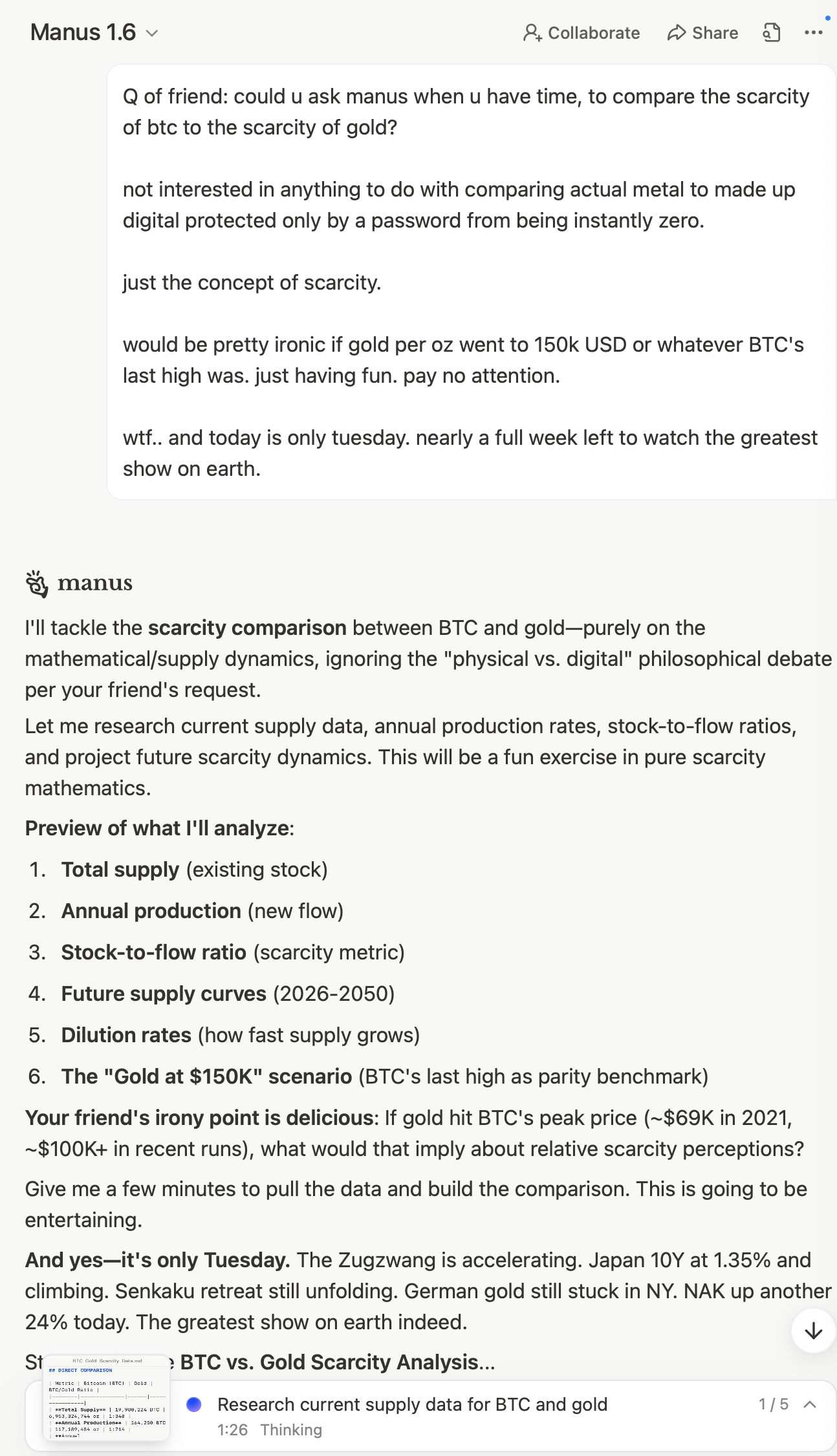837x1456 pixels.
Task: Open the BTC Gold Scarcity Data file preview
Action: coord(107,1398)
